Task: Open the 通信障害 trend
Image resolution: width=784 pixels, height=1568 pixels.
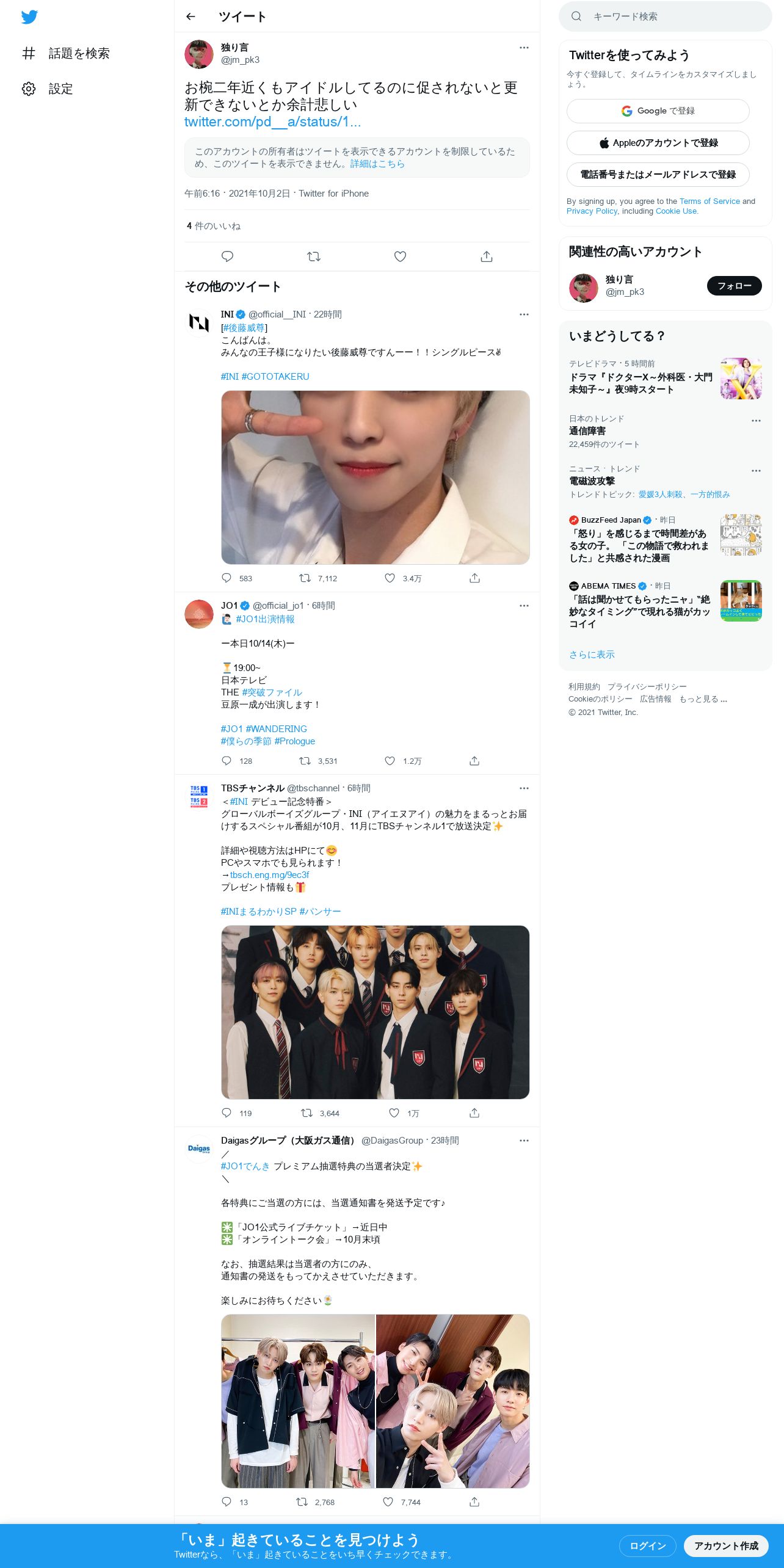Action: [587, 431]
